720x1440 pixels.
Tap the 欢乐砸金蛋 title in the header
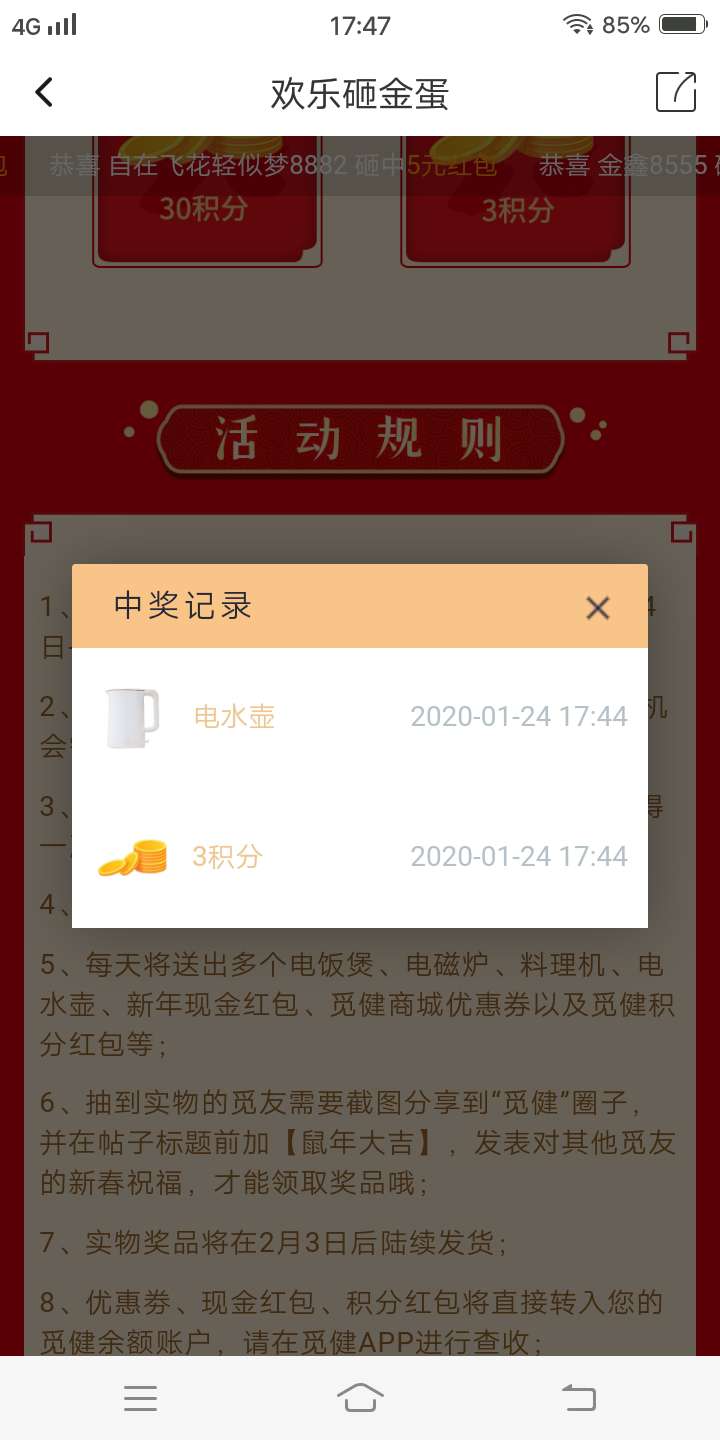pos(360,91)
